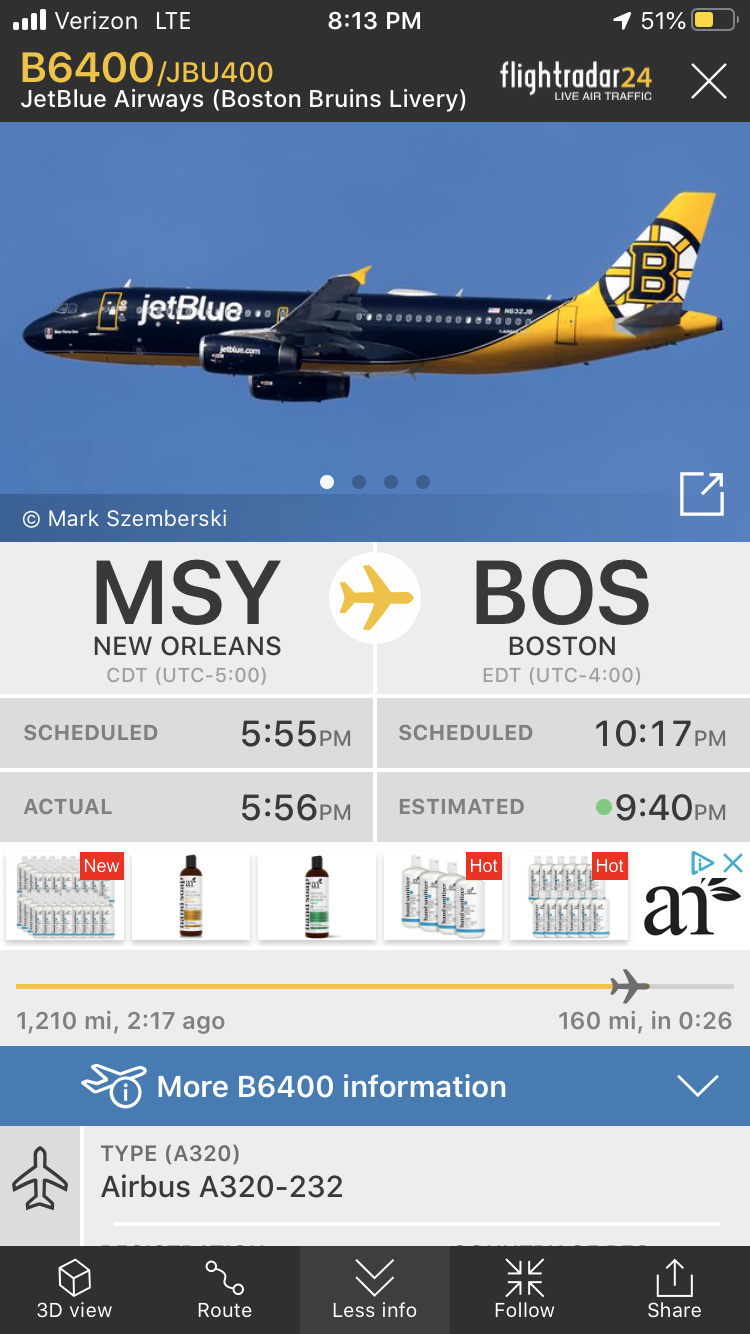Screen dimensions: 750x1334
Task: Open the AdChoices info icon
Action: (x=703, y=863)
